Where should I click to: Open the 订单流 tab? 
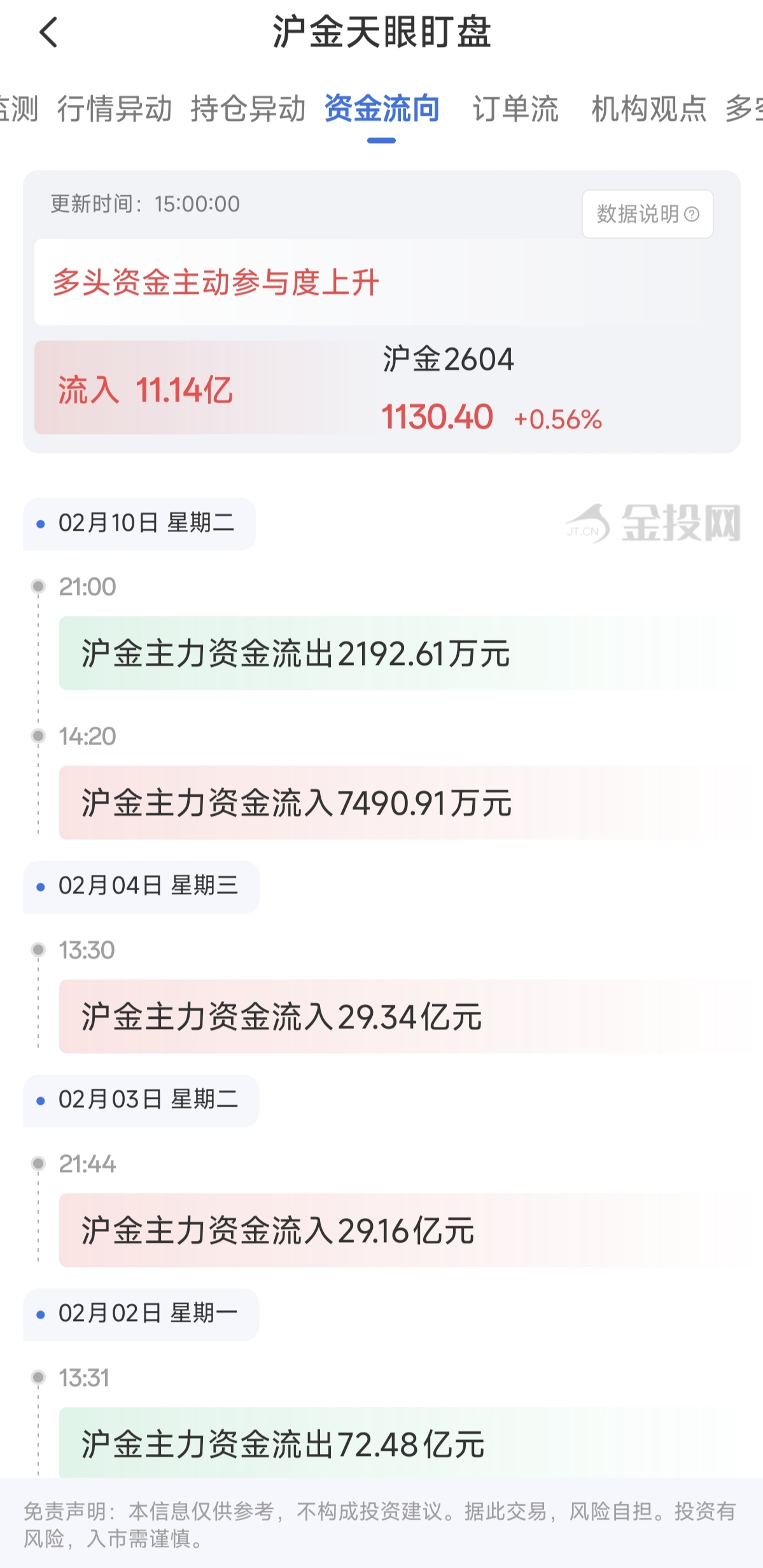[515, 108]
